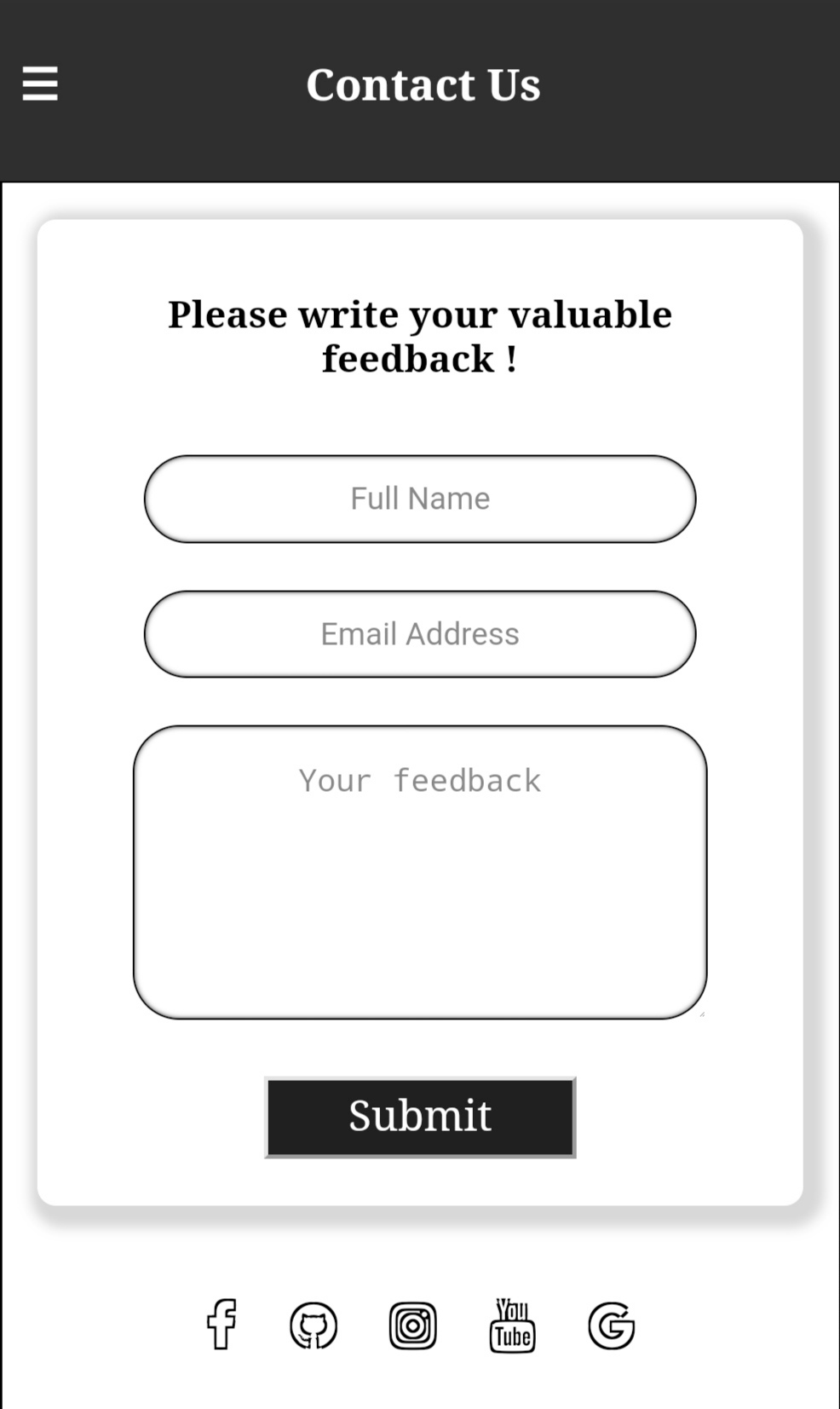Visit the GitHub profile icon
This screenshot has height=1409, width=840.
click(x=314, y=1325)
